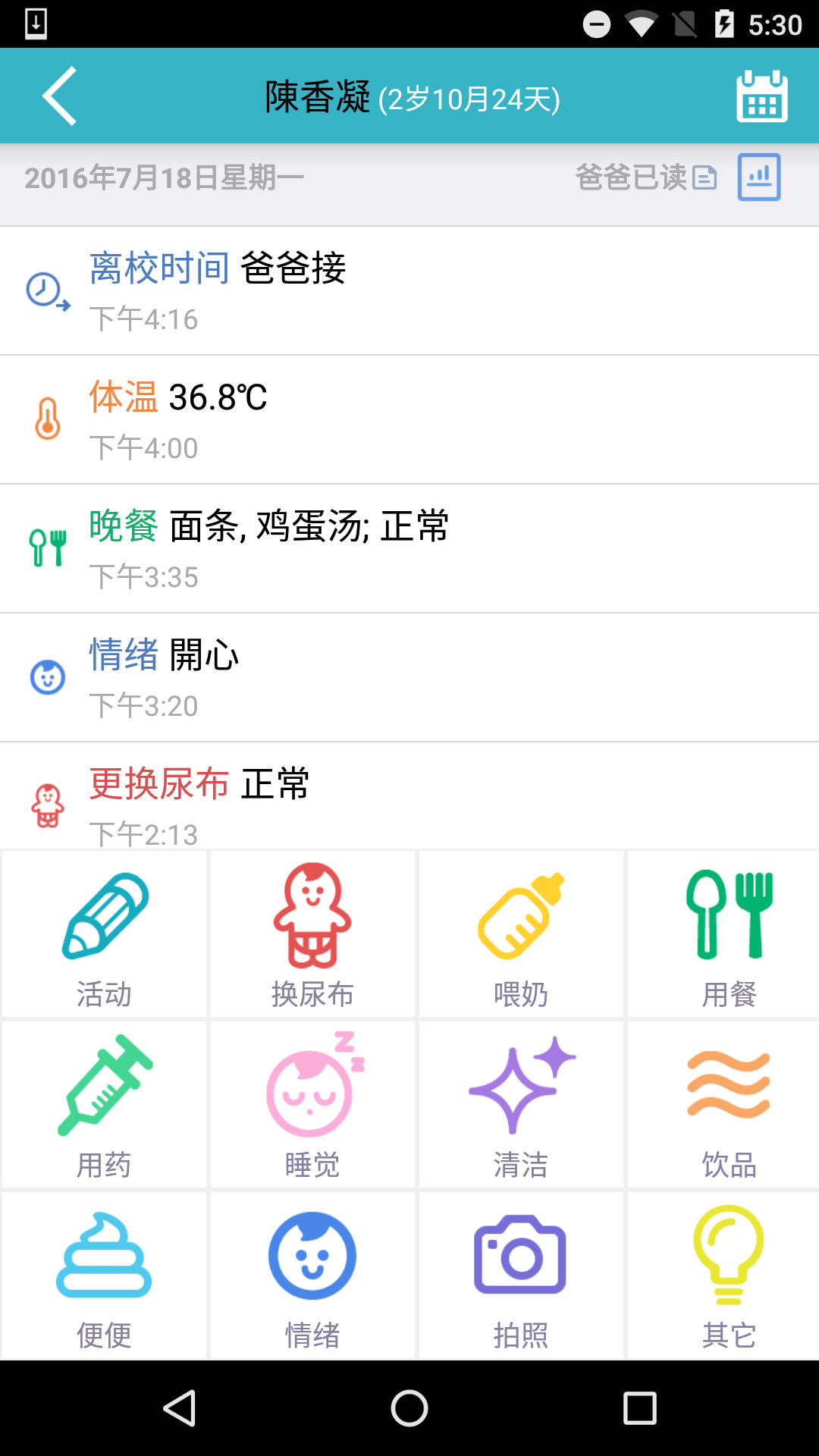The width and height of the screenshot is (819, 1456).
Task: Open the calendar icon in the top bar
Action: click(x=761, y=96)
